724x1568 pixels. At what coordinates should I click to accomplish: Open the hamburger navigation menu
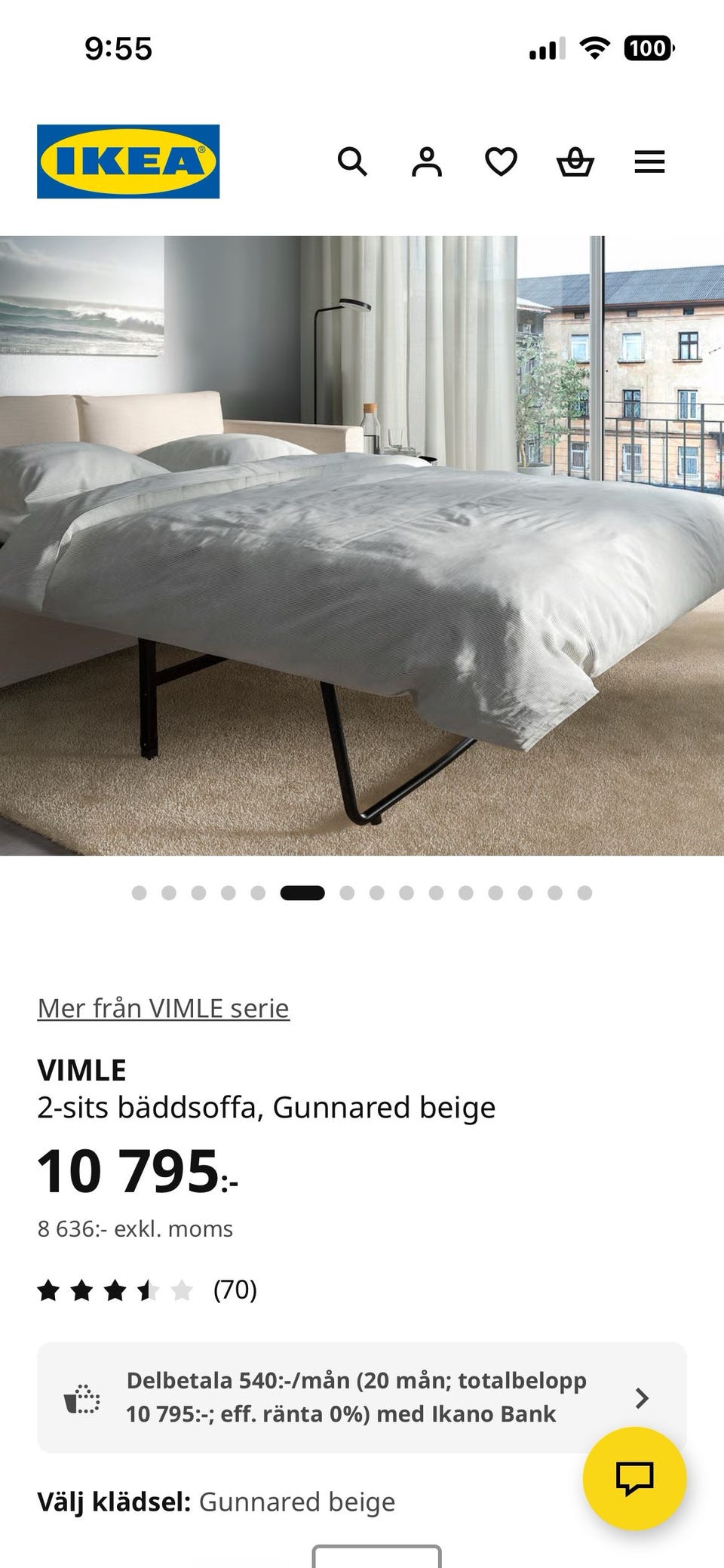tap(649, 161)
